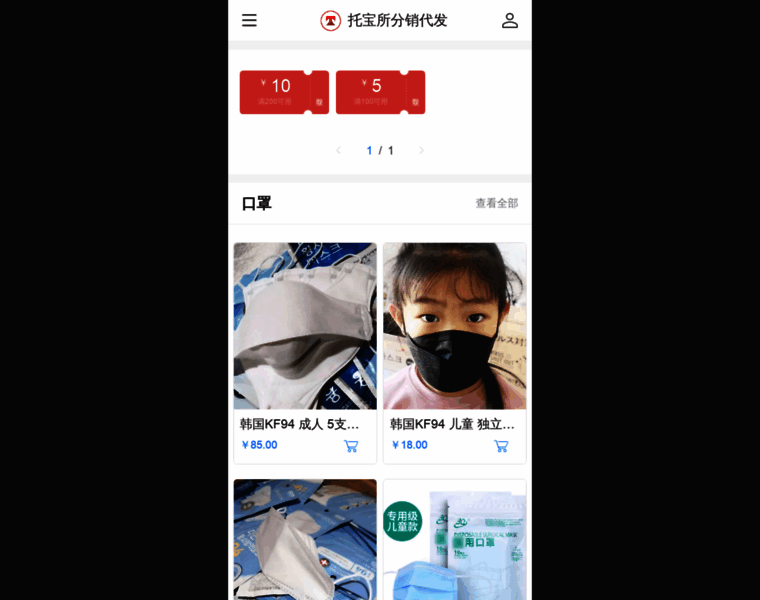This screenshot has height=600, width=760.
Task: Open 韩国KF94 儿童 mask product card
Action: (x=454, y=326)
